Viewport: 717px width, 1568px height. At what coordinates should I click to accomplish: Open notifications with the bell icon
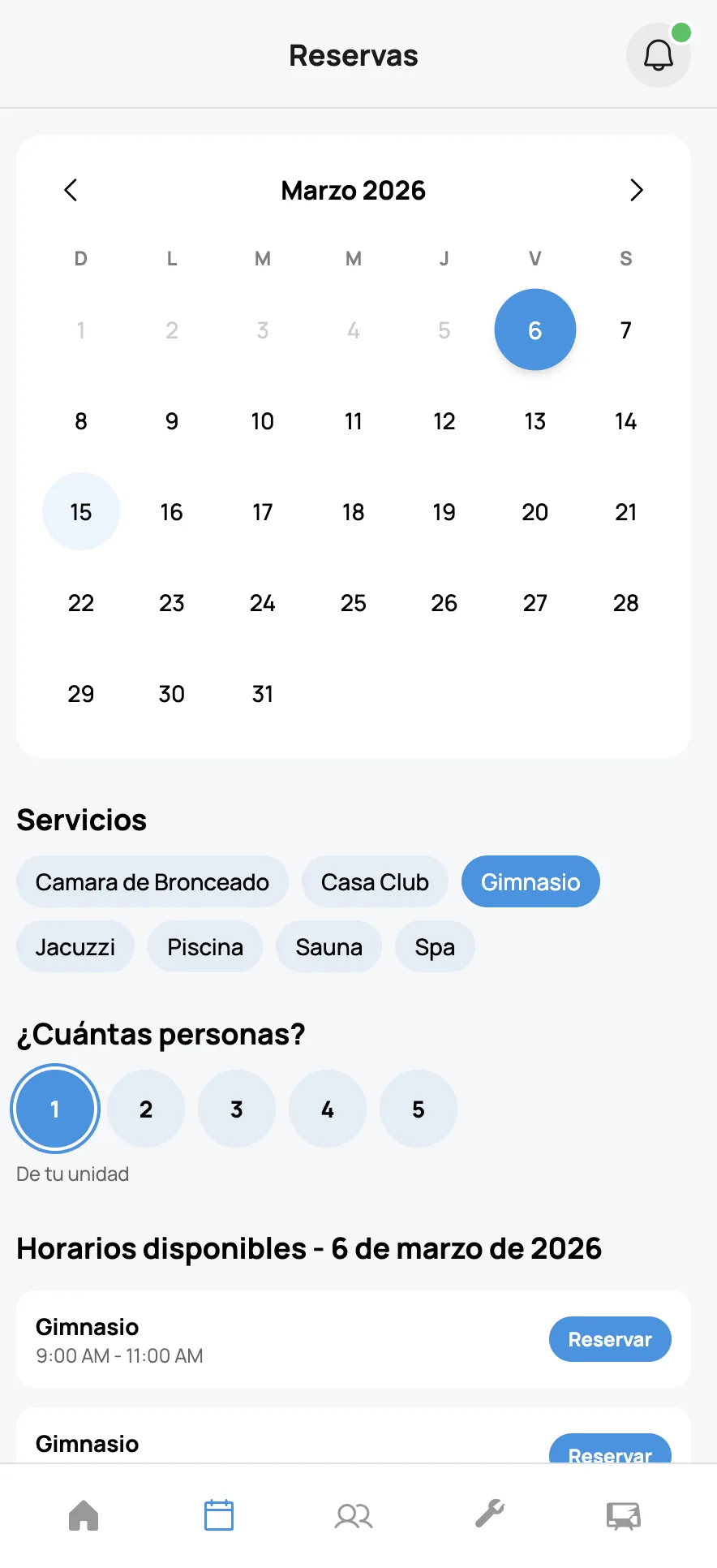pyautogui.click(x=658, y=54)
